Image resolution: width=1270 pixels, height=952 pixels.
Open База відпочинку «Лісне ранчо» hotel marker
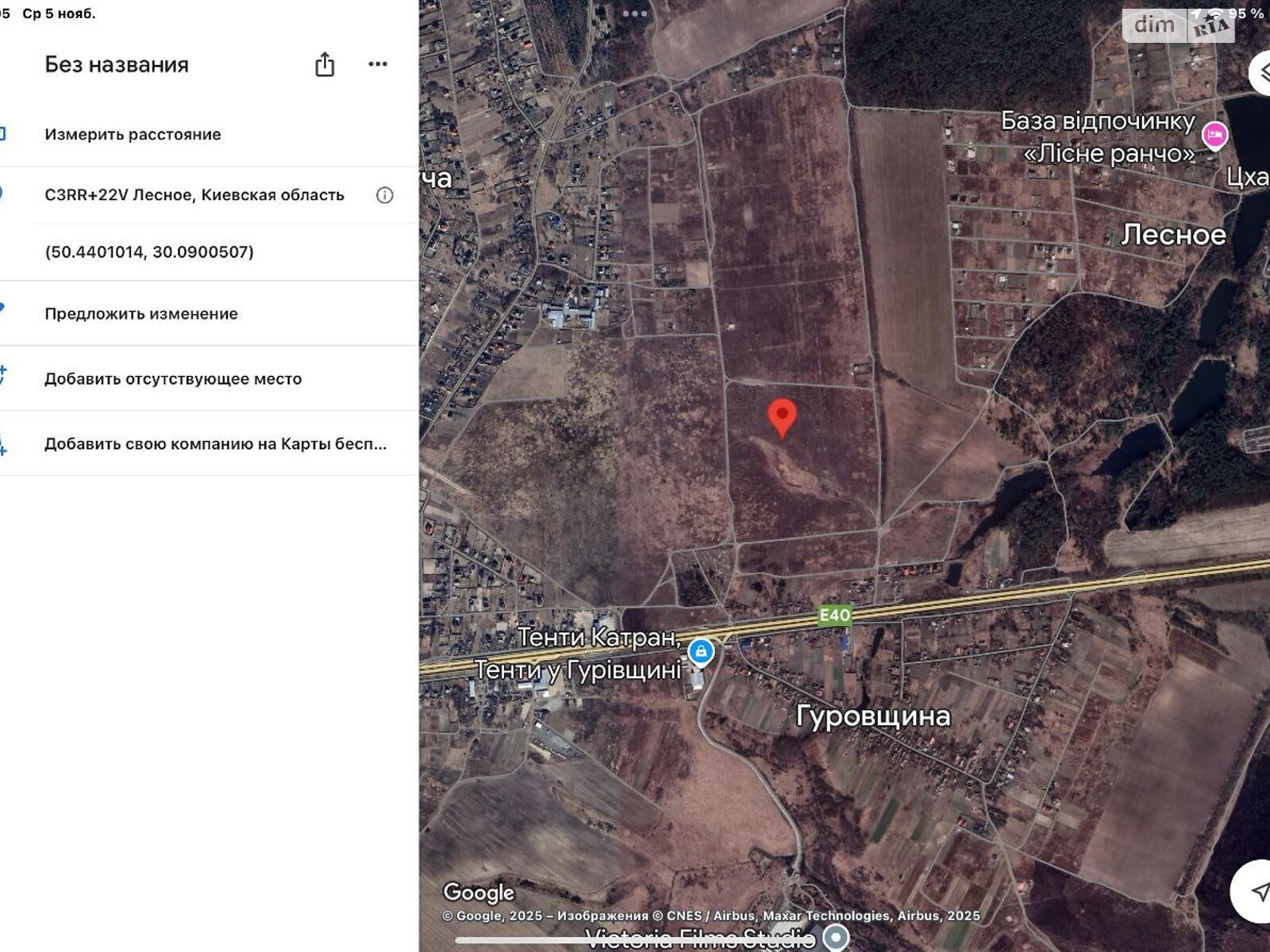point(1214,135)
